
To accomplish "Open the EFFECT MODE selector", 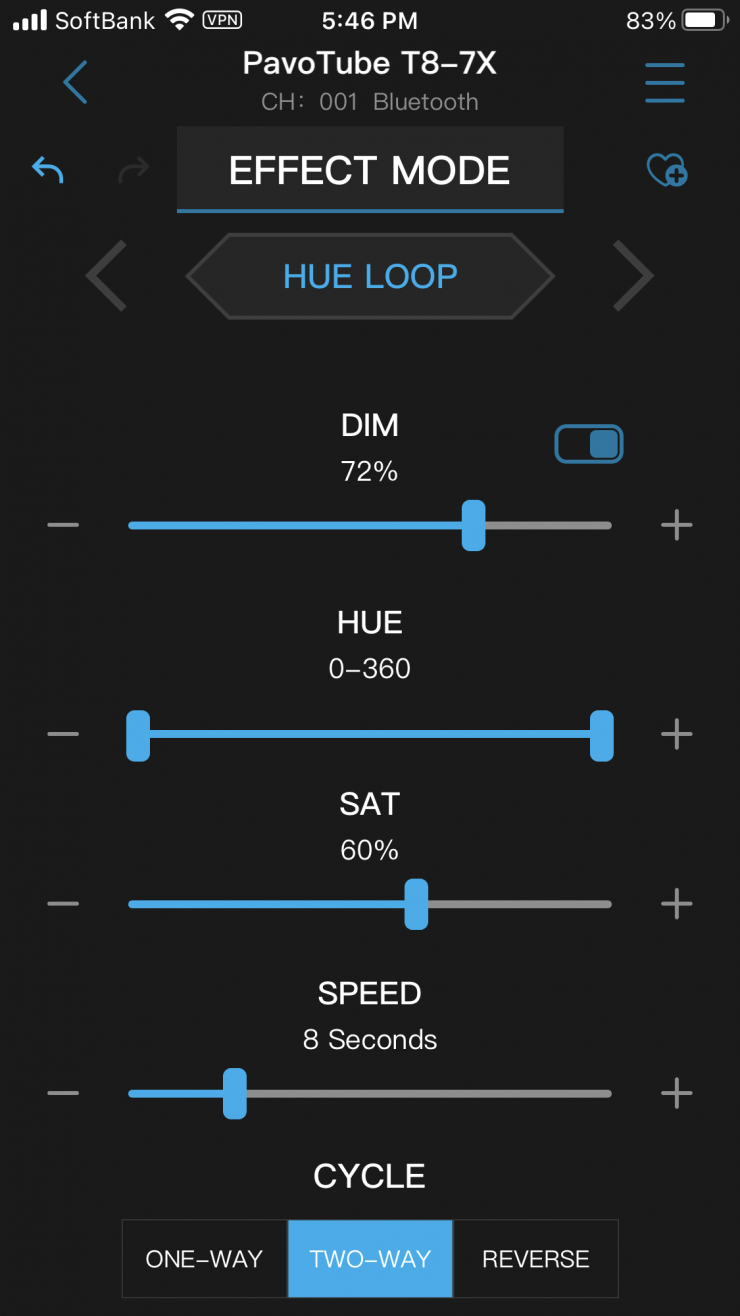I will point(370,170).
